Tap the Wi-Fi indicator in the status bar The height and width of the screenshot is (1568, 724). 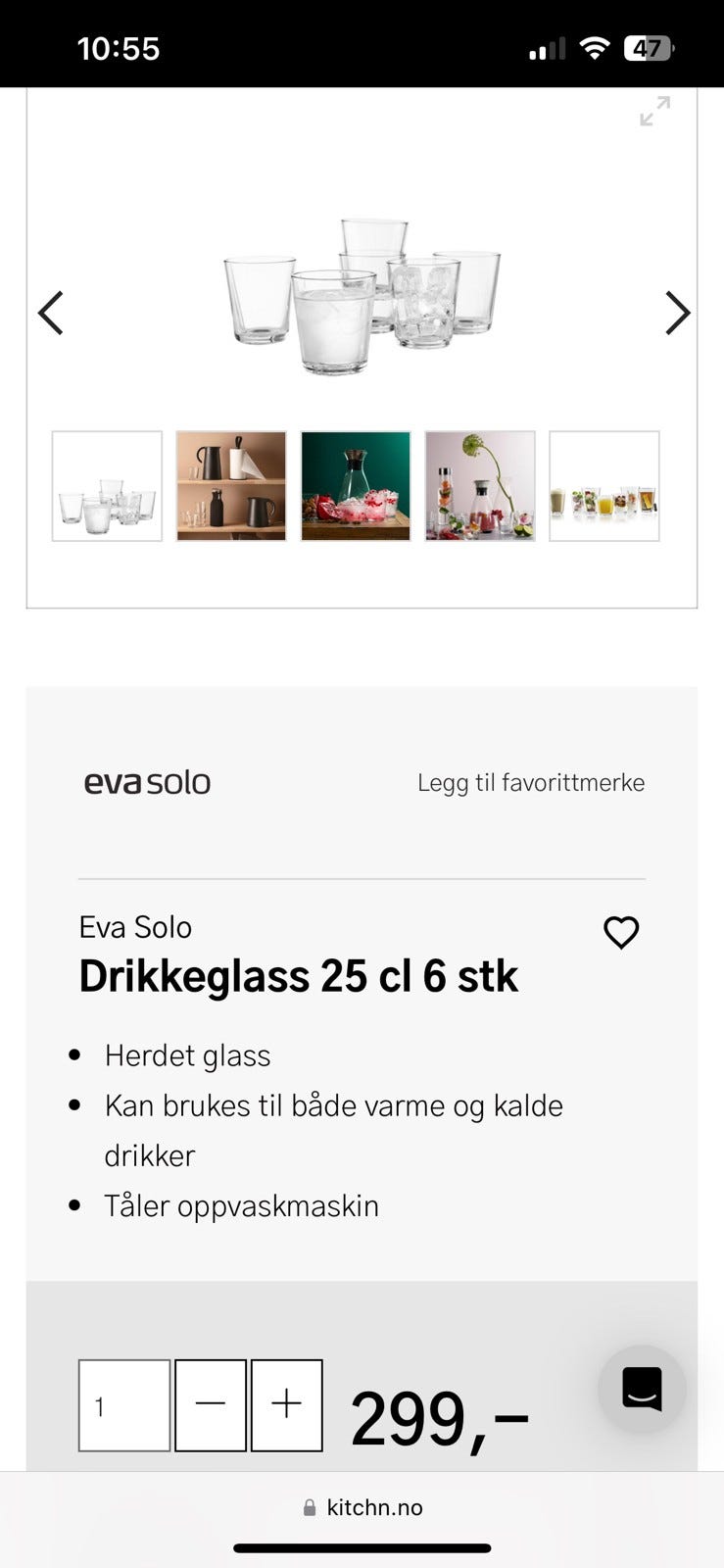(595, 46)
